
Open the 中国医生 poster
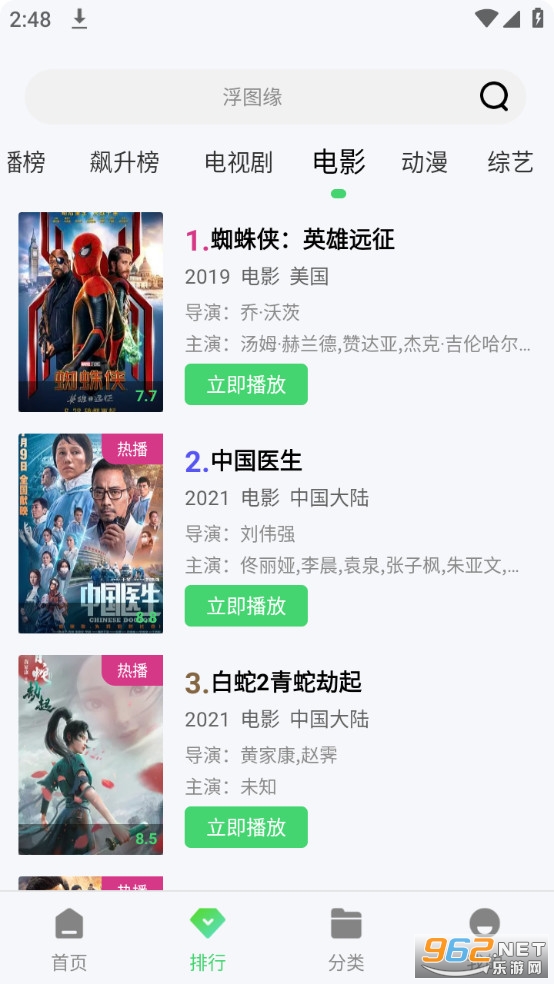(90, 533)
